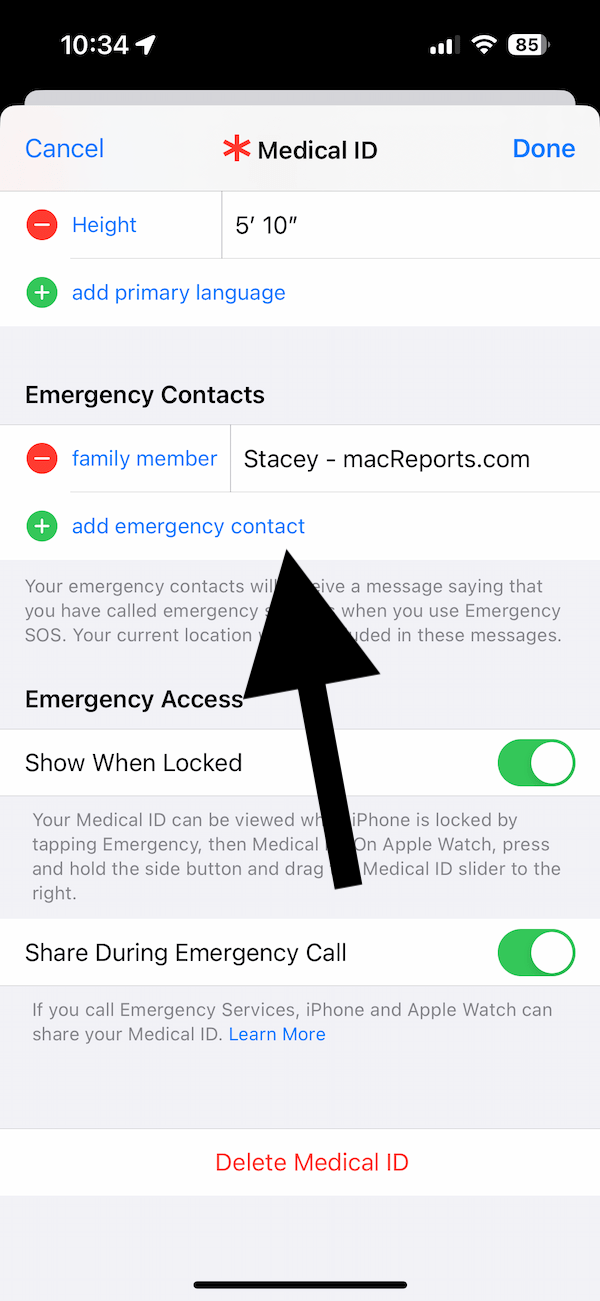
Task: Disable Share During Emergency Call
Action: [536, 953]
